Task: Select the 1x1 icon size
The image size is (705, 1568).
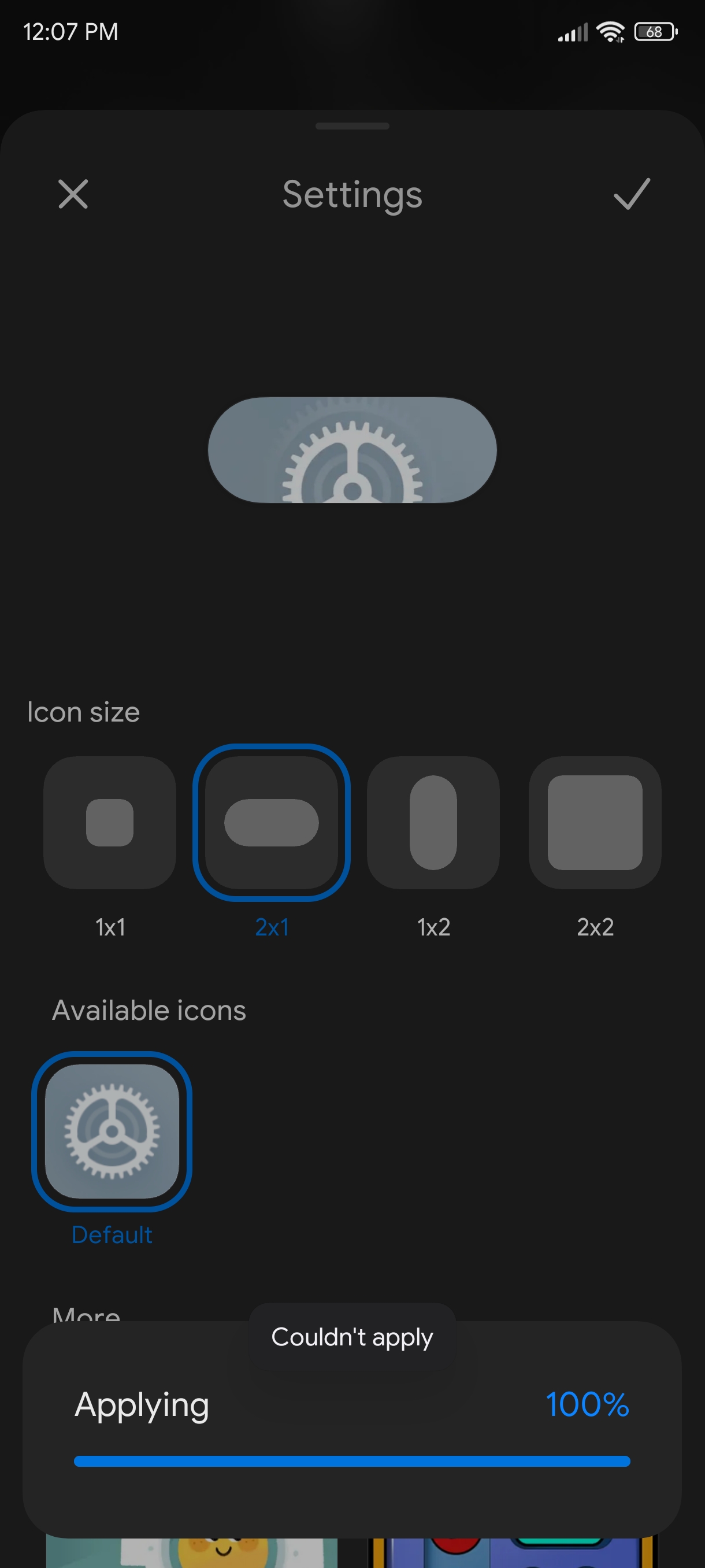Action: point(110,822)
